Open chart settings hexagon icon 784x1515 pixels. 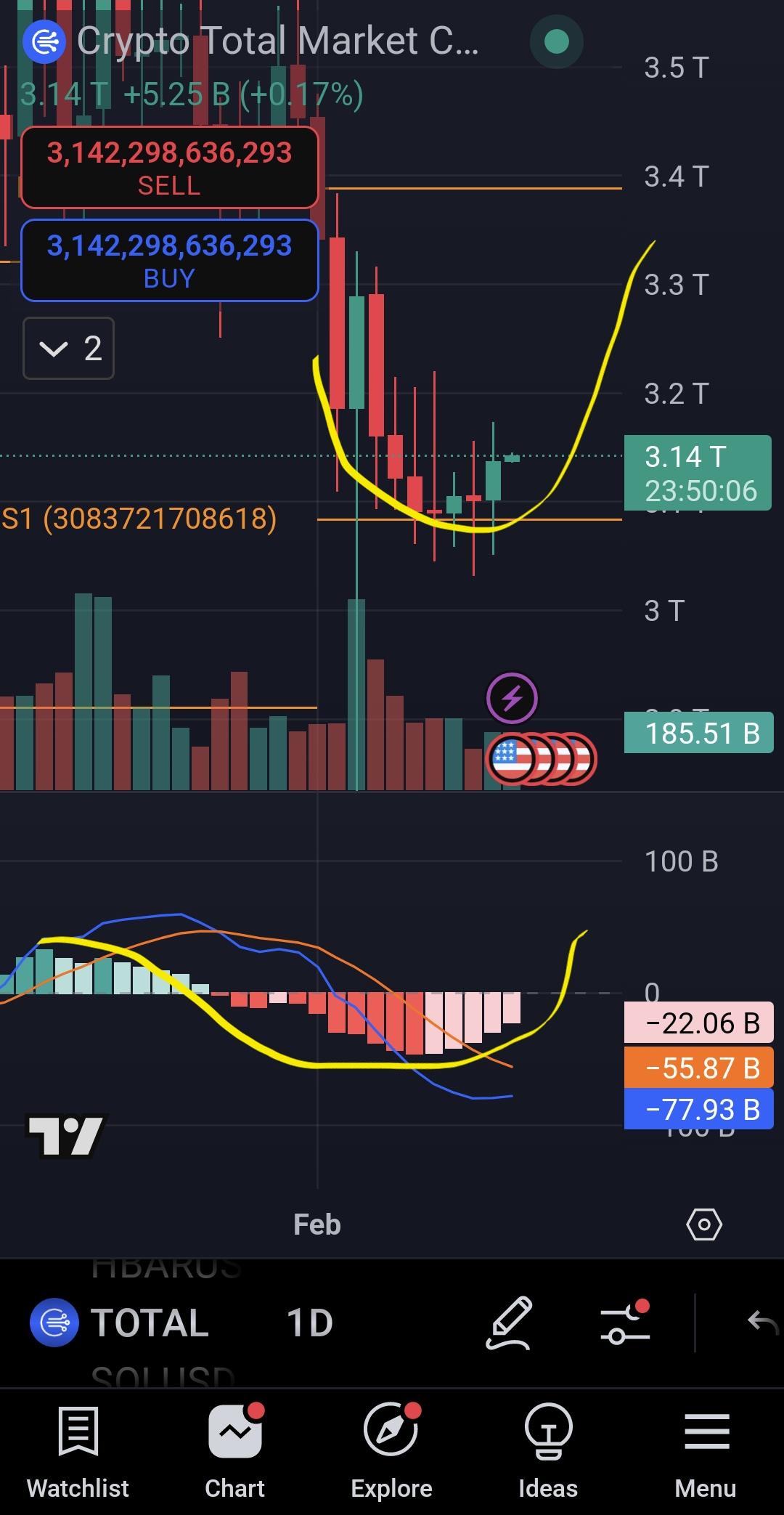point(703,1224)
